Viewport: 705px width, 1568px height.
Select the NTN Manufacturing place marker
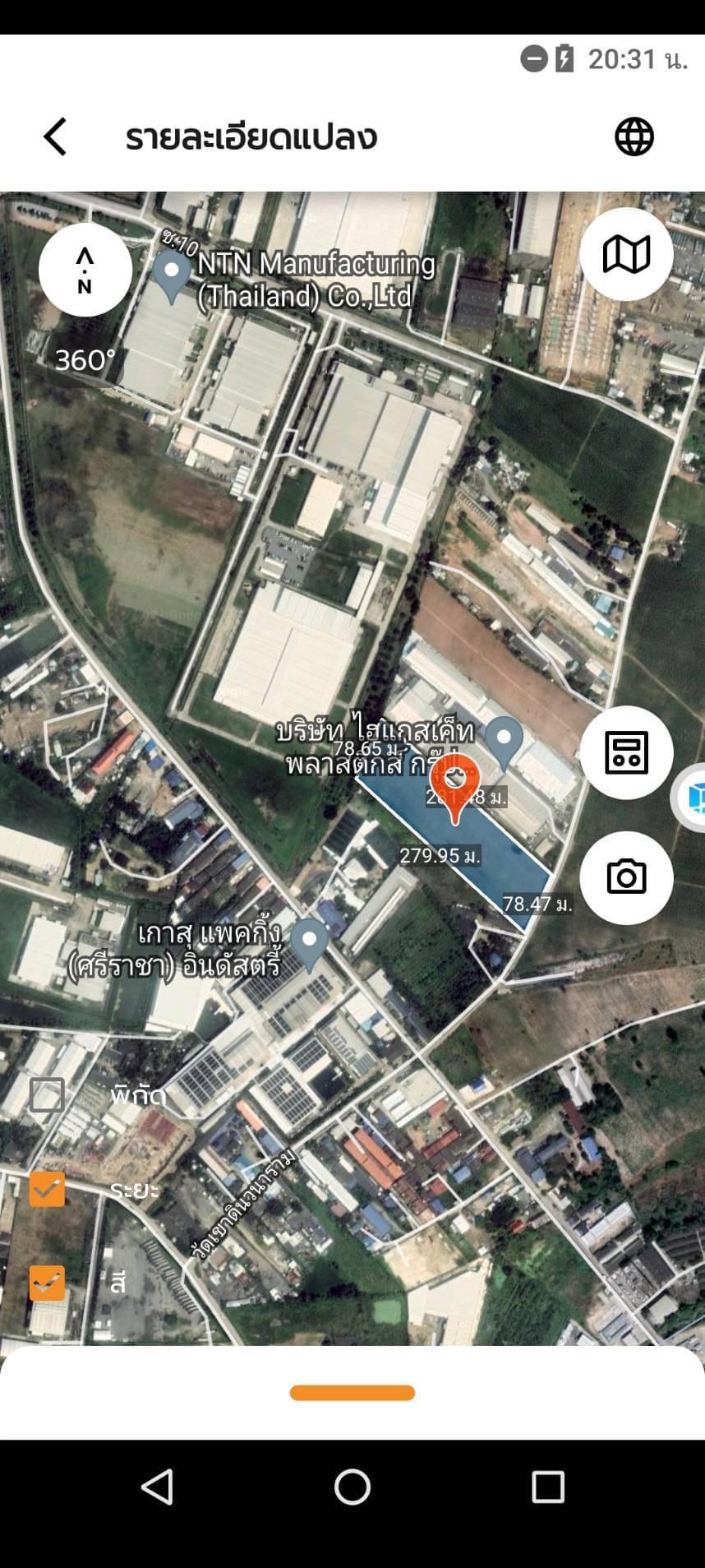tap(173, 276)
